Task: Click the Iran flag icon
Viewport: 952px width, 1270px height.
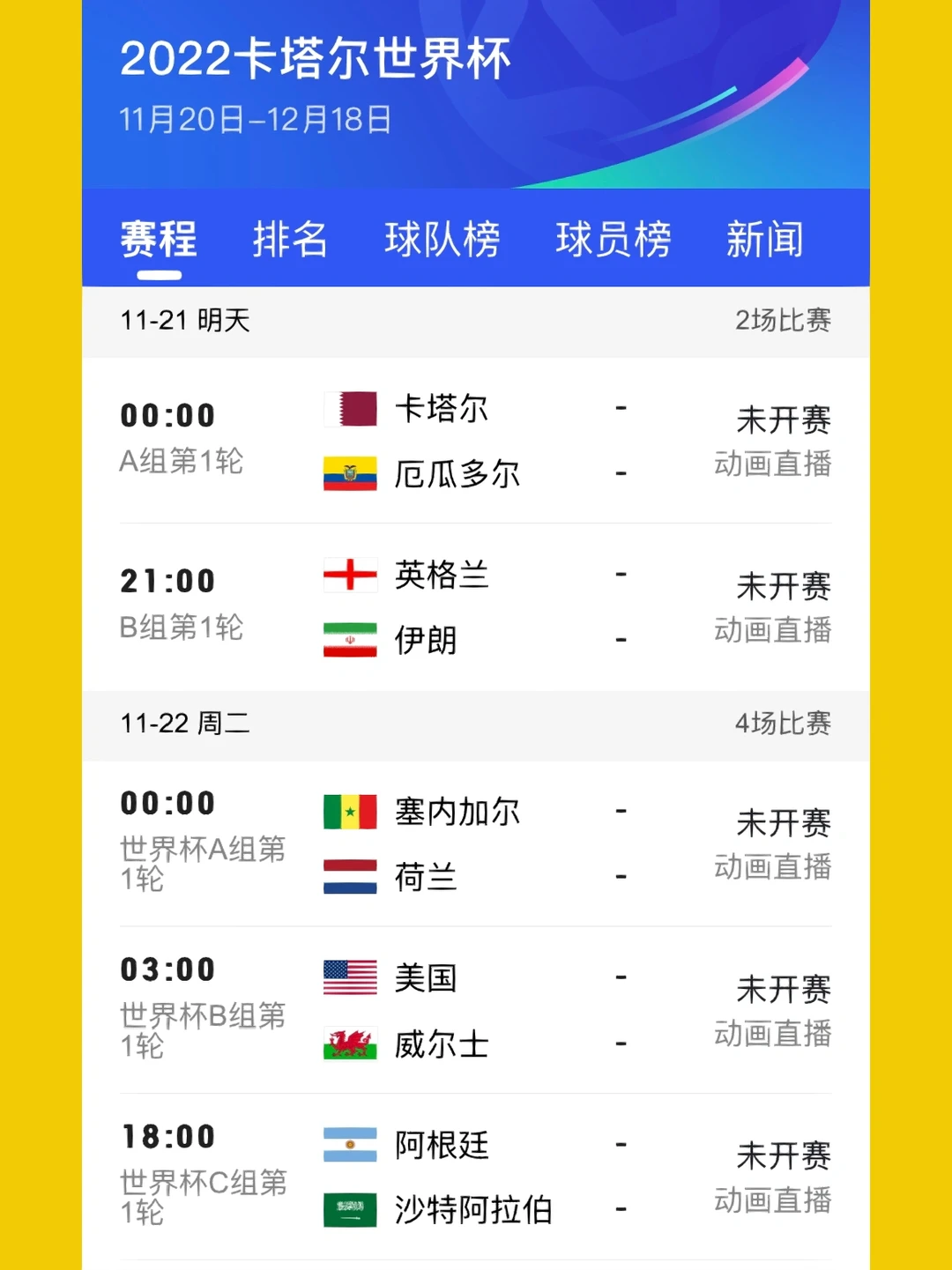Action: 350,641
